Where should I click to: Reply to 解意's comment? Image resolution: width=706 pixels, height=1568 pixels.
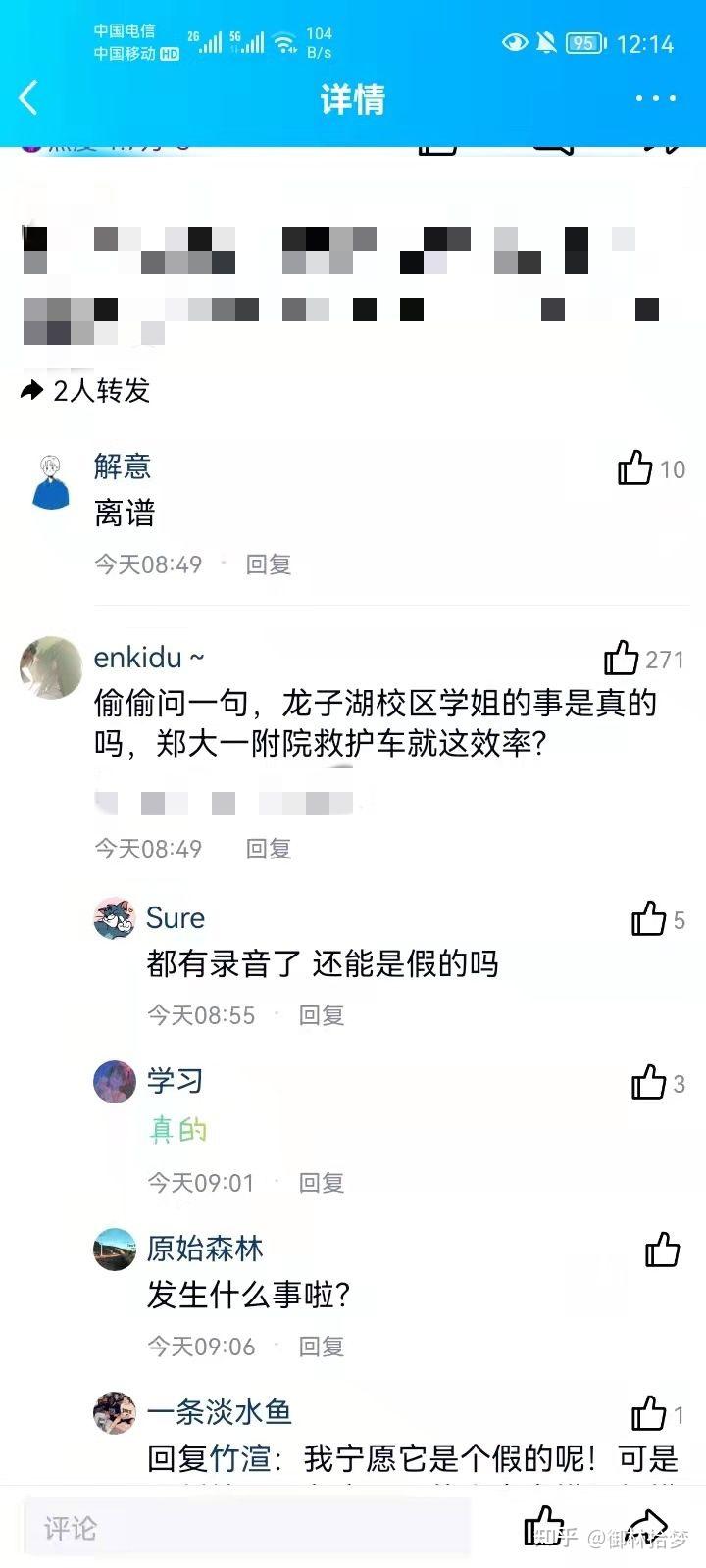pyautogui.click(x=268, y=564)
